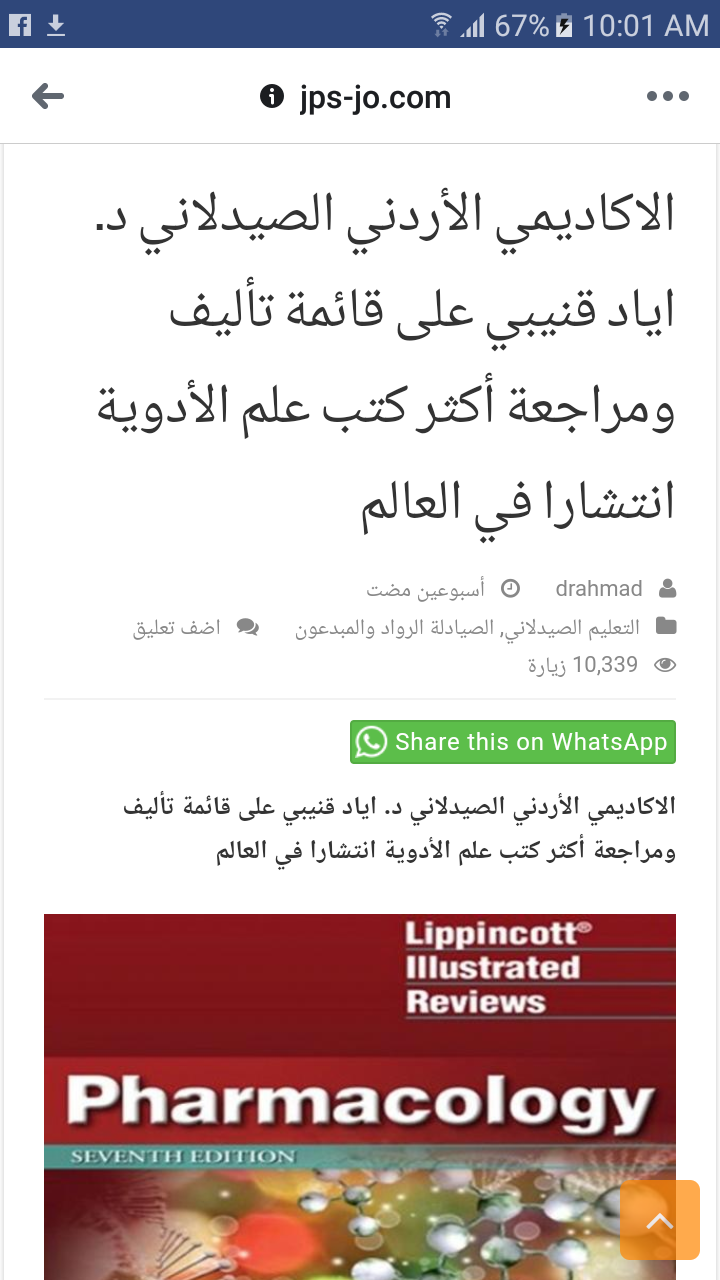Open the three-dot overflow menu
The width and height of the screenshot is (720, 1280).
[667, 96]
